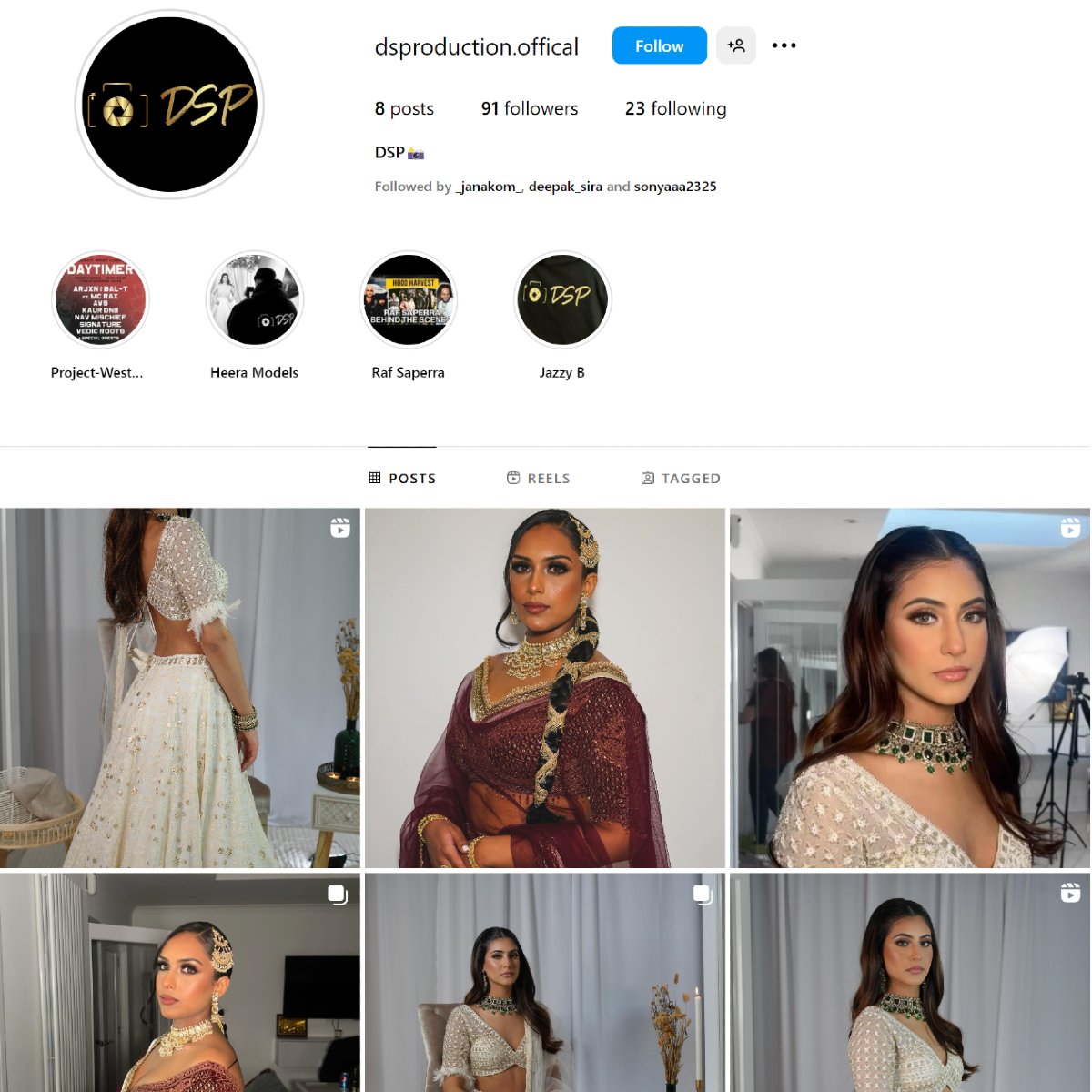View the 23 following list

[x=675, y=108]
